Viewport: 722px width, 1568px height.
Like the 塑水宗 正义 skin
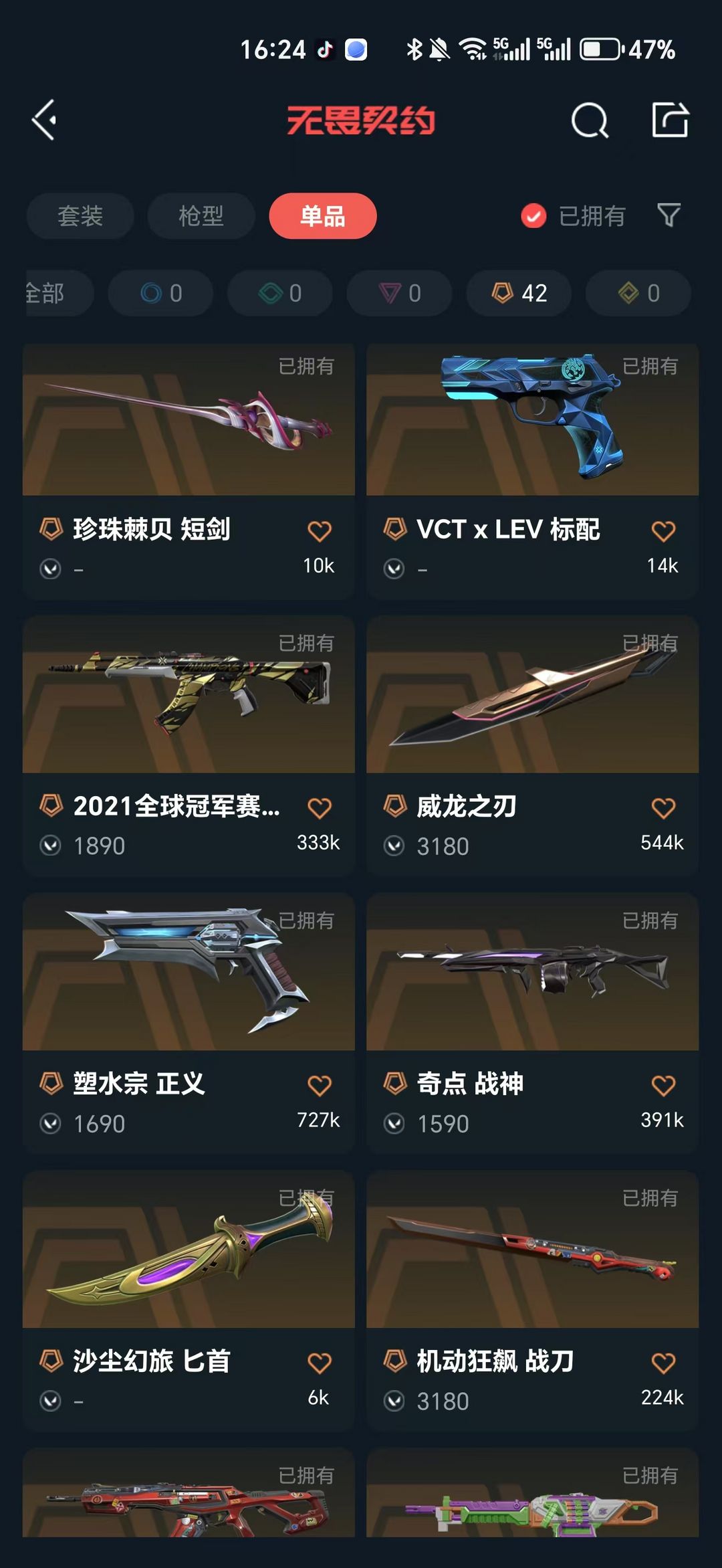pos(320,1085)
